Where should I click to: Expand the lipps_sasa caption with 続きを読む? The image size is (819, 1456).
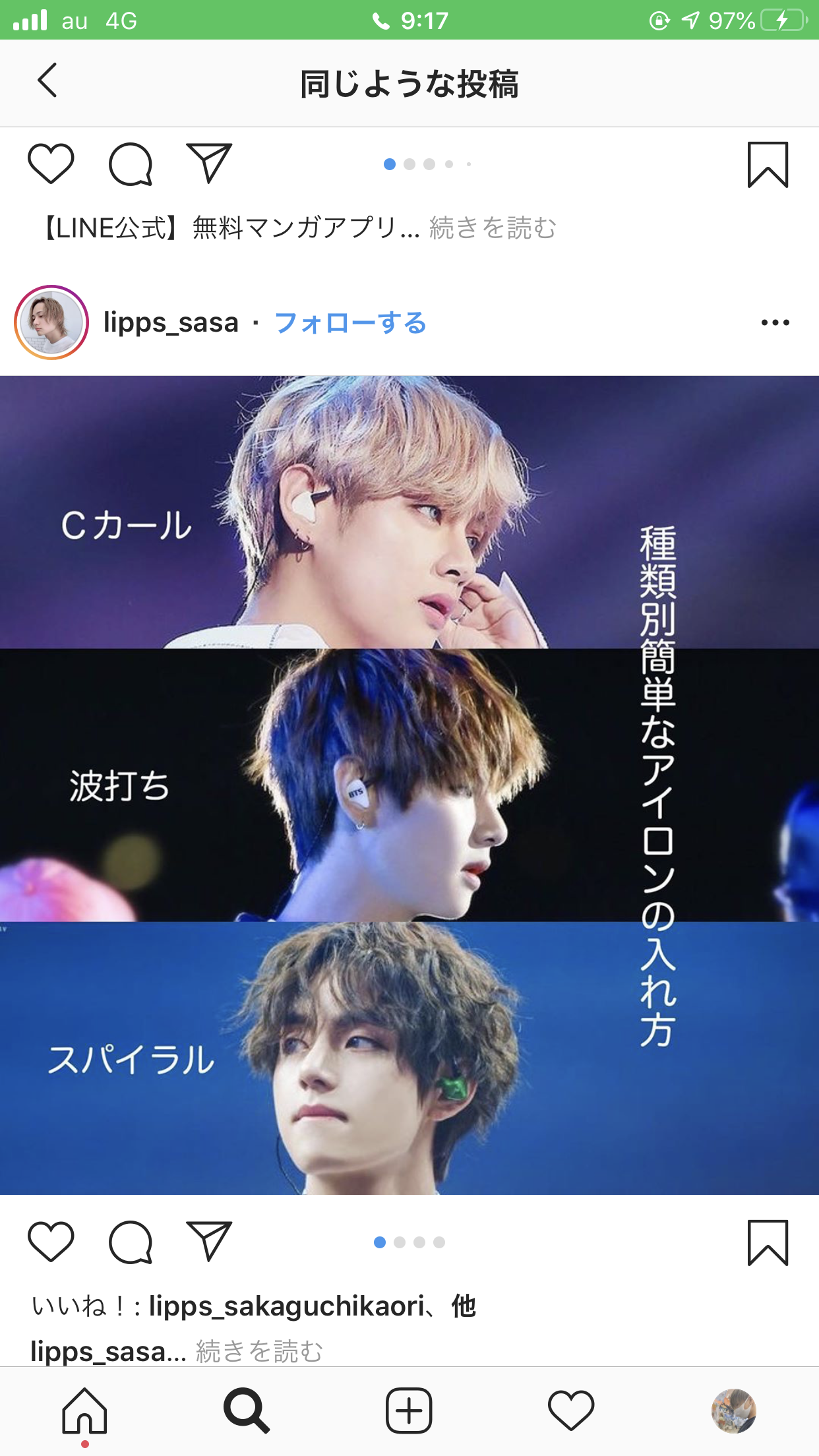pos(259,1352)
